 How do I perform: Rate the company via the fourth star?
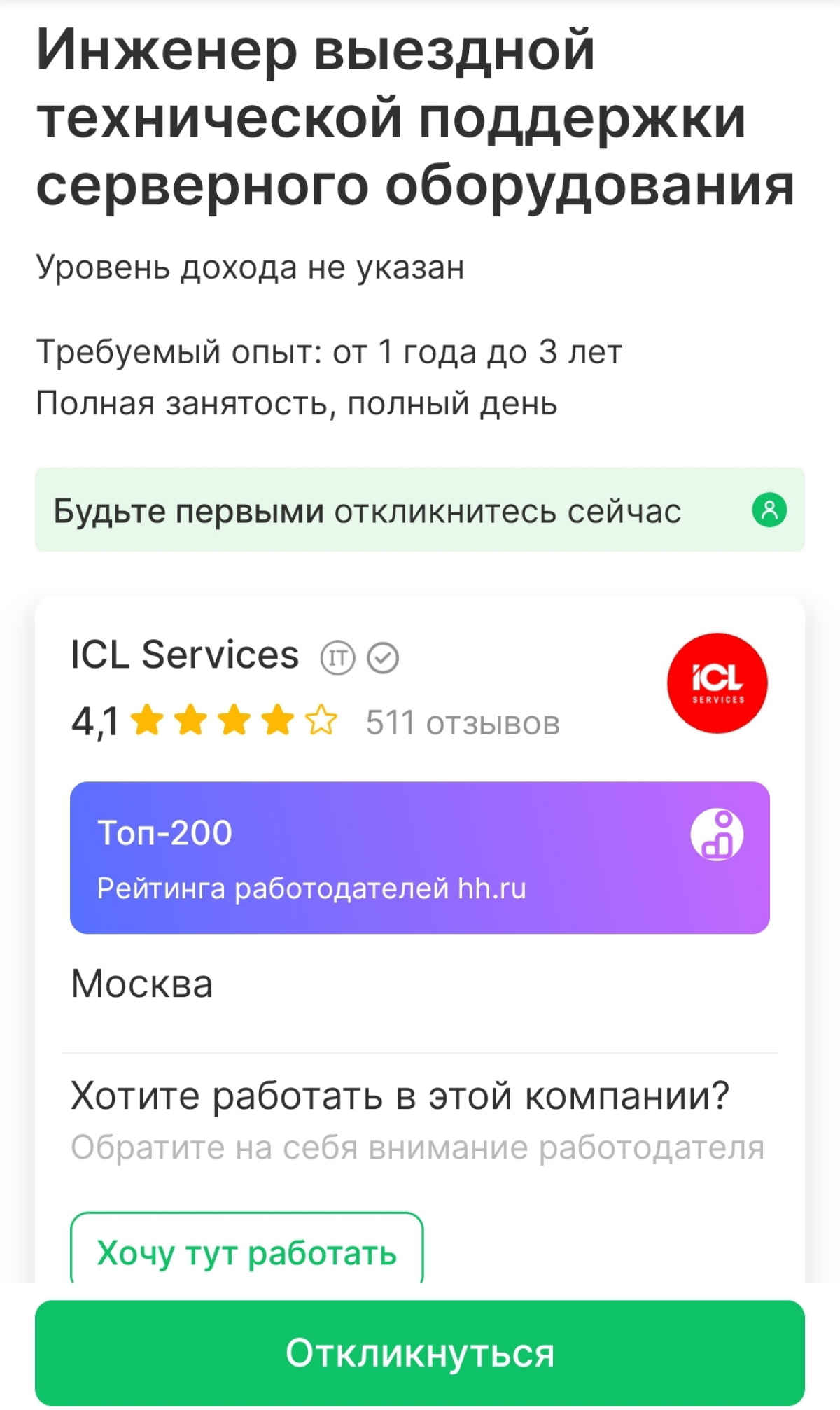click(x=279, y=720)
